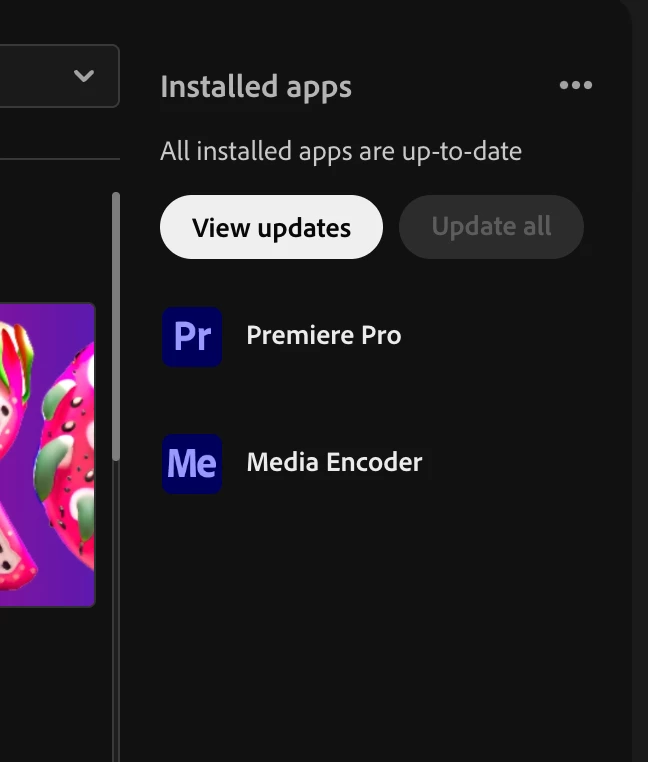Open Media Encoder from installed apps

[334, 463]
